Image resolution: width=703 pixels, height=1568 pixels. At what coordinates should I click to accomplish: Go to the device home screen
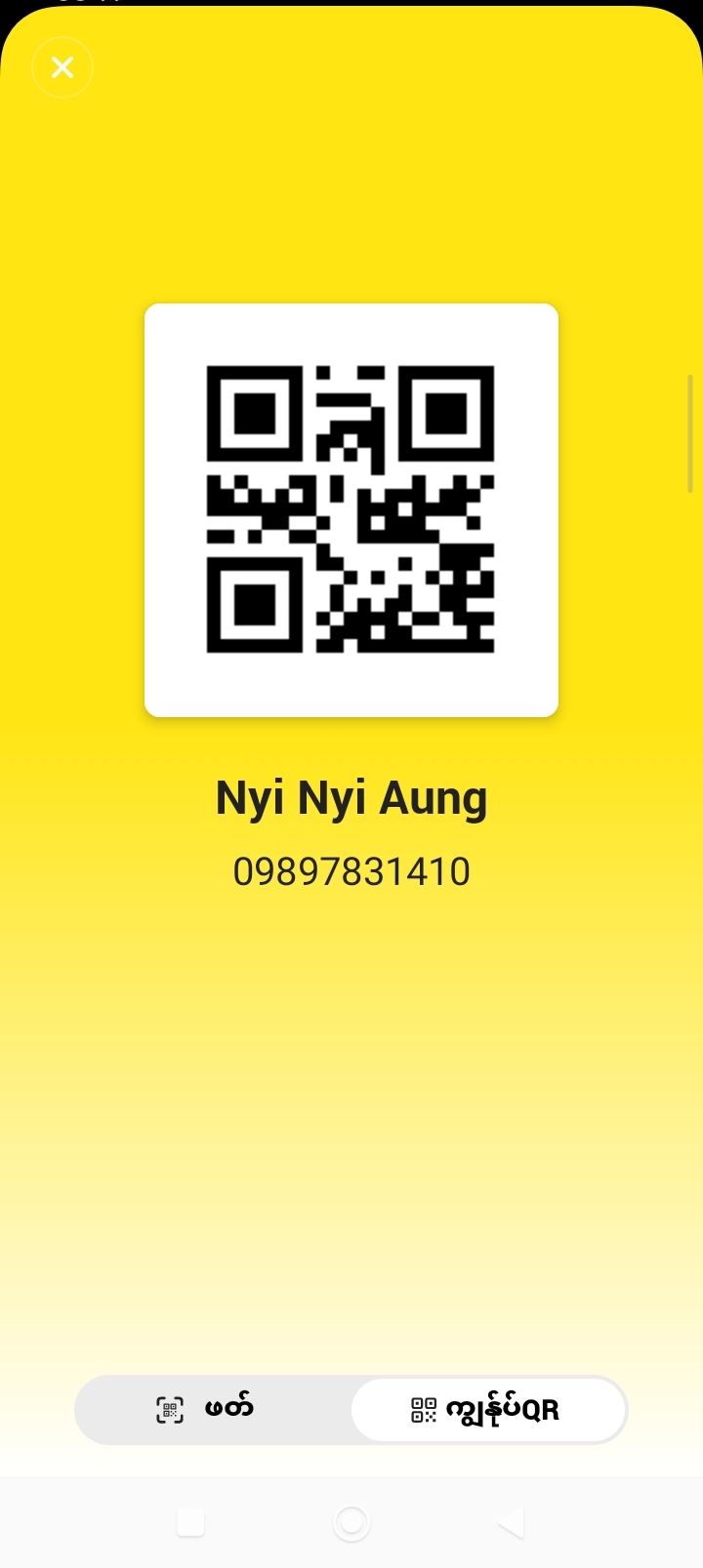351,1522
